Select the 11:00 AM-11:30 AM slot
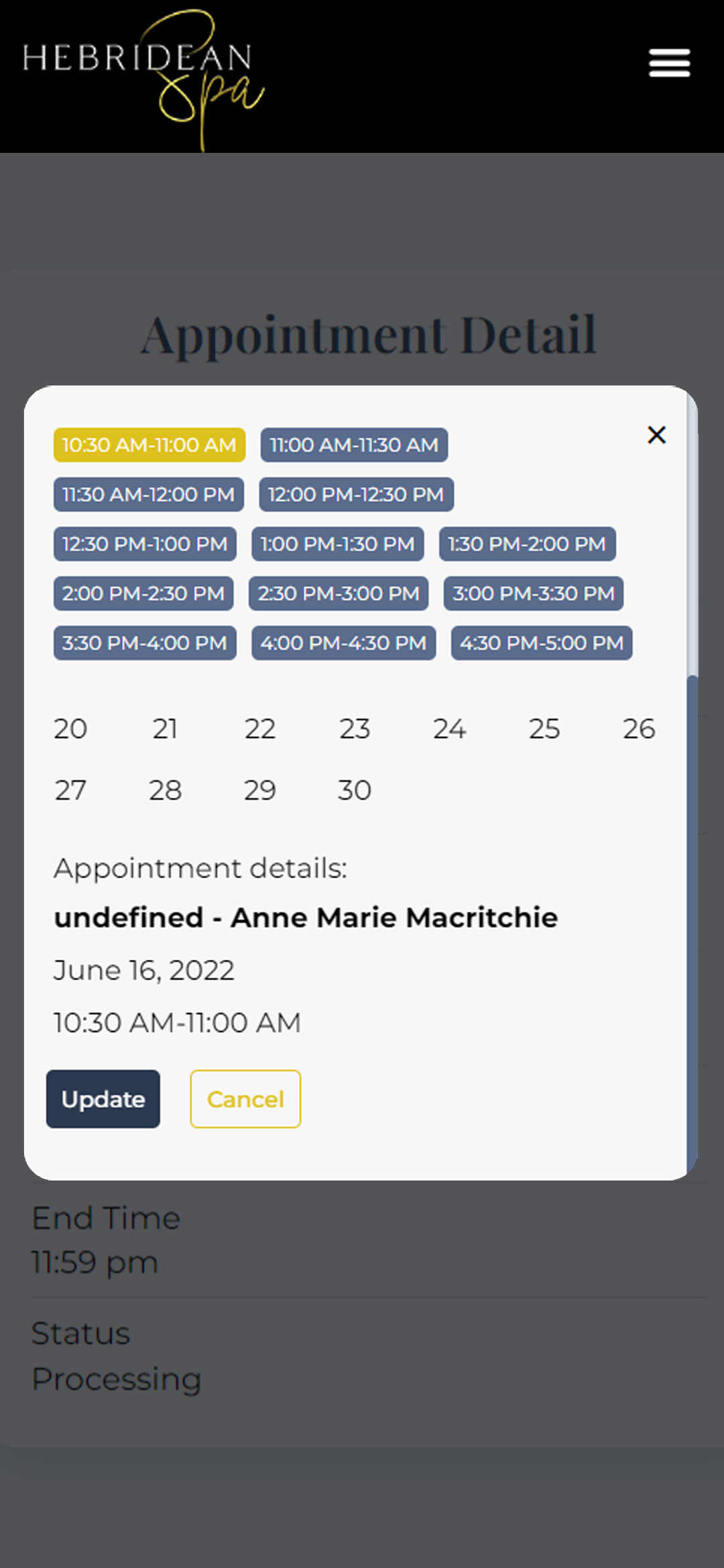The height and width of the screenshot is (1568, 724). coord(354,445)
